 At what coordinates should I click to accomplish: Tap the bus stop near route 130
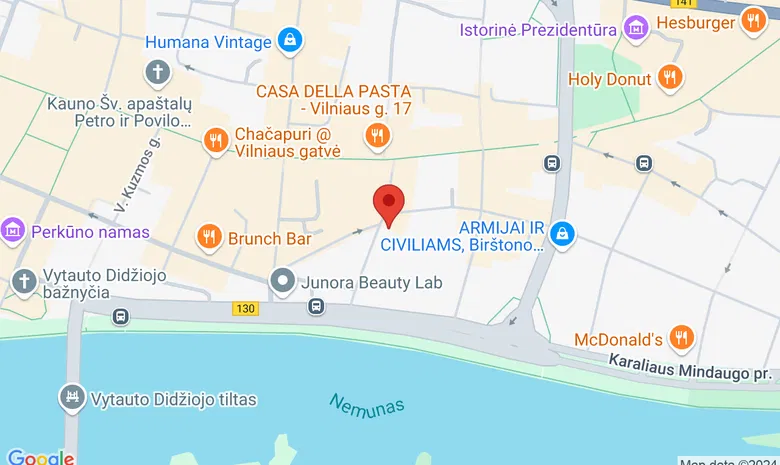click(x=316, y=307)
